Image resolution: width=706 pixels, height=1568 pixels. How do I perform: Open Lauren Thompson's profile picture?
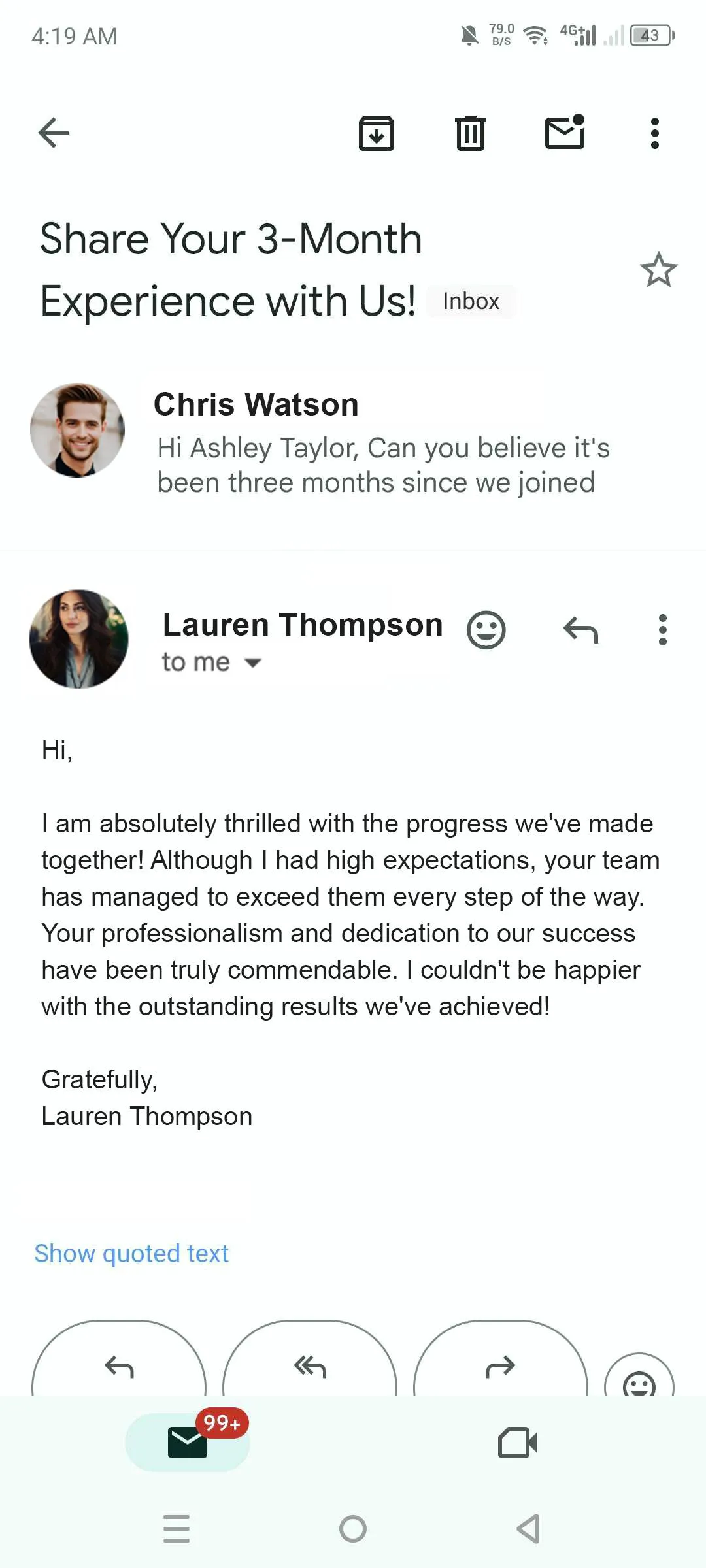79,639
